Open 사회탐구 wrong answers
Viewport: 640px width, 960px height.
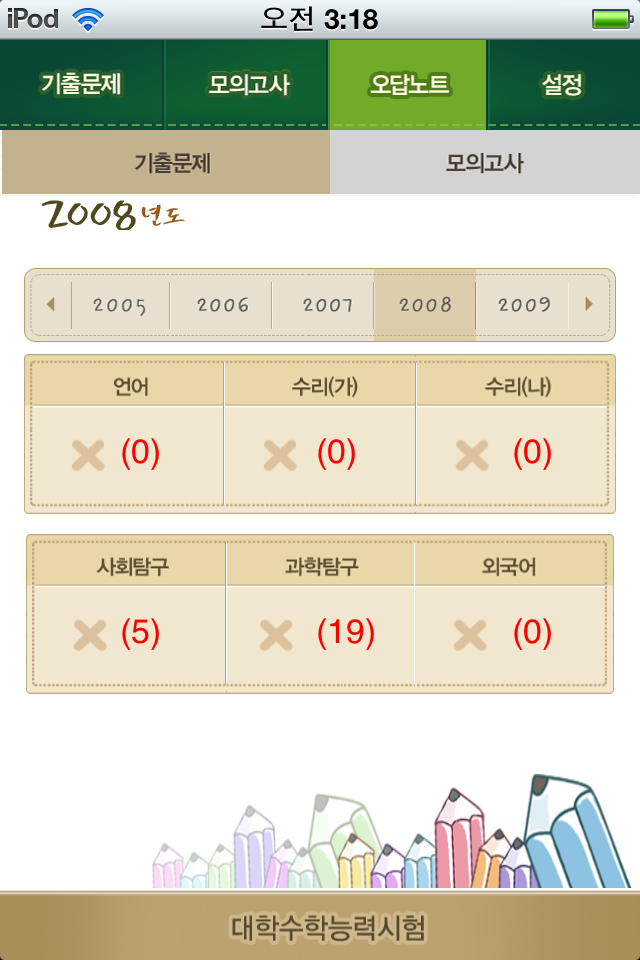130,634
